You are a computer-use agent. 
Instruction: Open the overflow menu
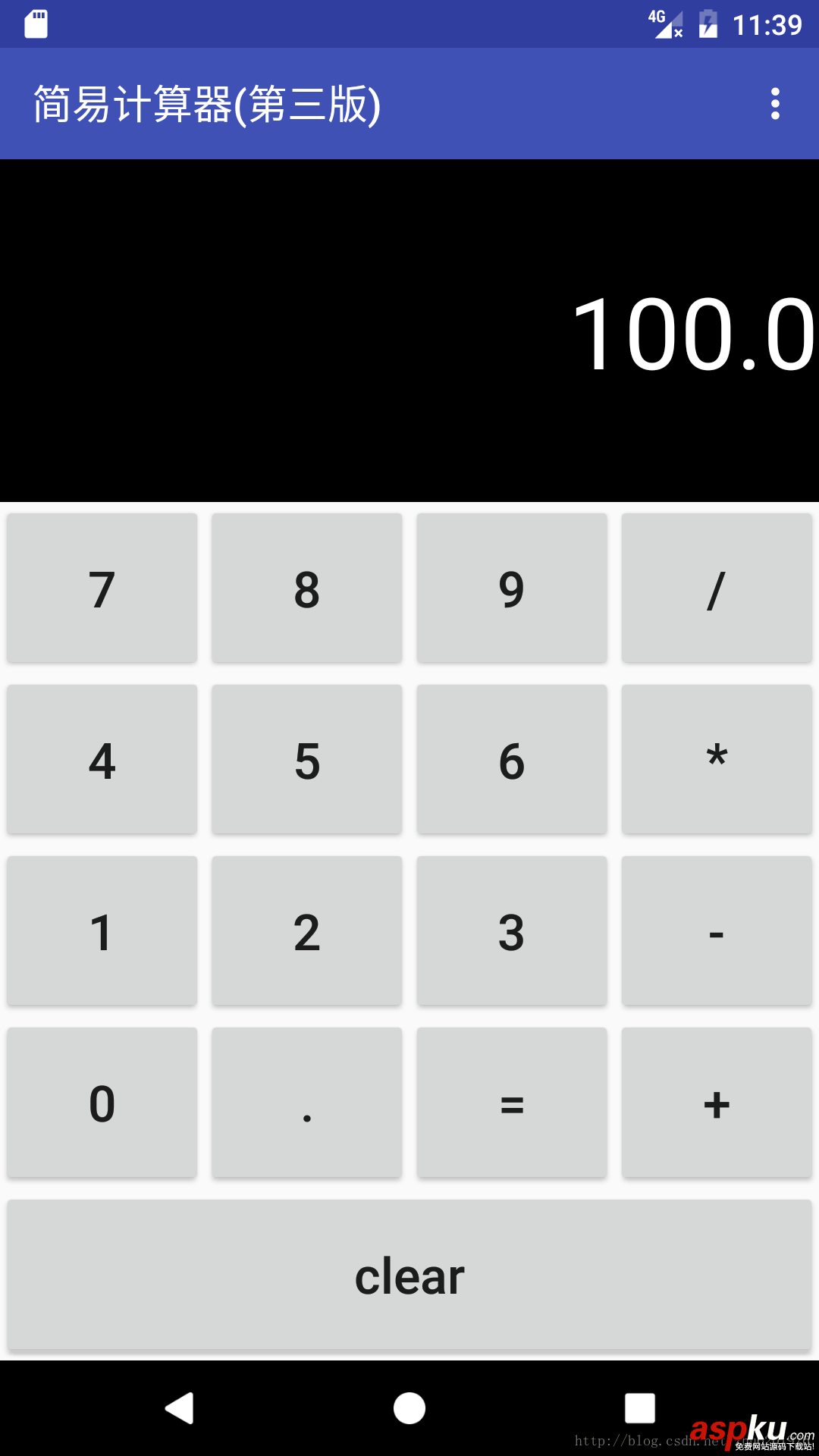tap(774, 104)
